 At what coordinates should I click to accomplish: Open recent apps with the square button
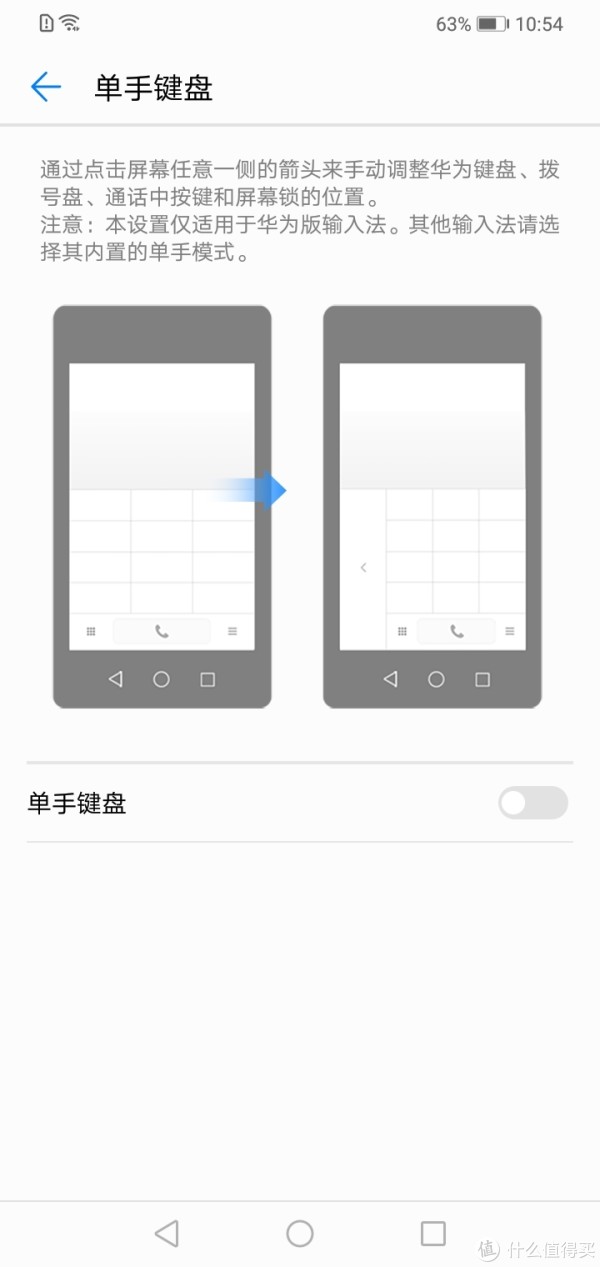(x=433, y=1233)
